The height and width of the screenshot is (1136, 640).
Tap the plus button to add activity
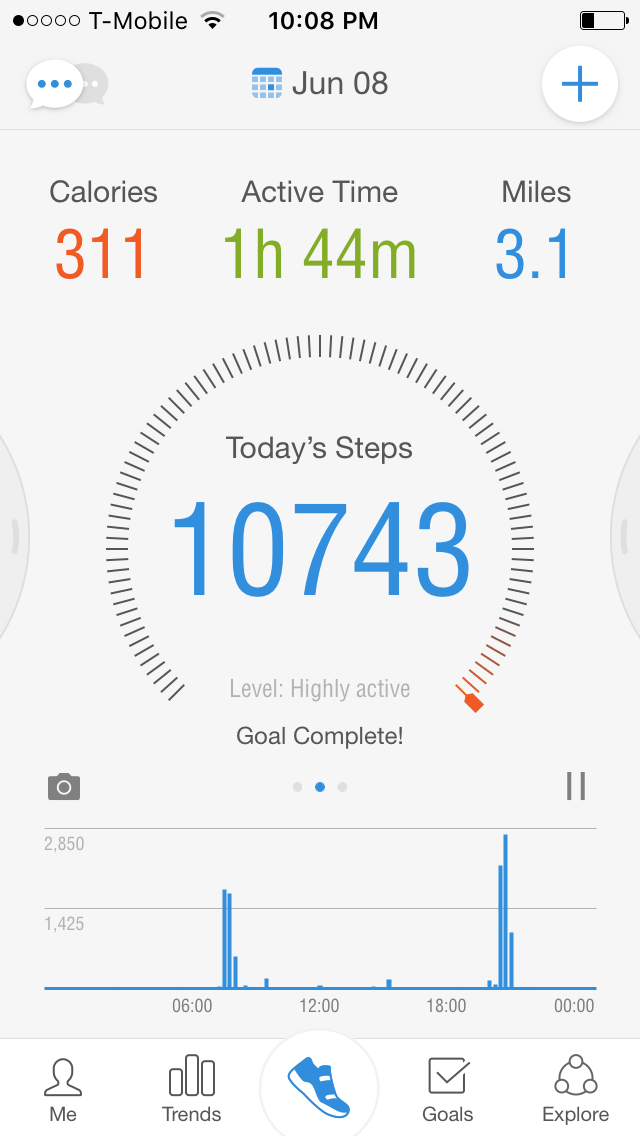[579, 85]
